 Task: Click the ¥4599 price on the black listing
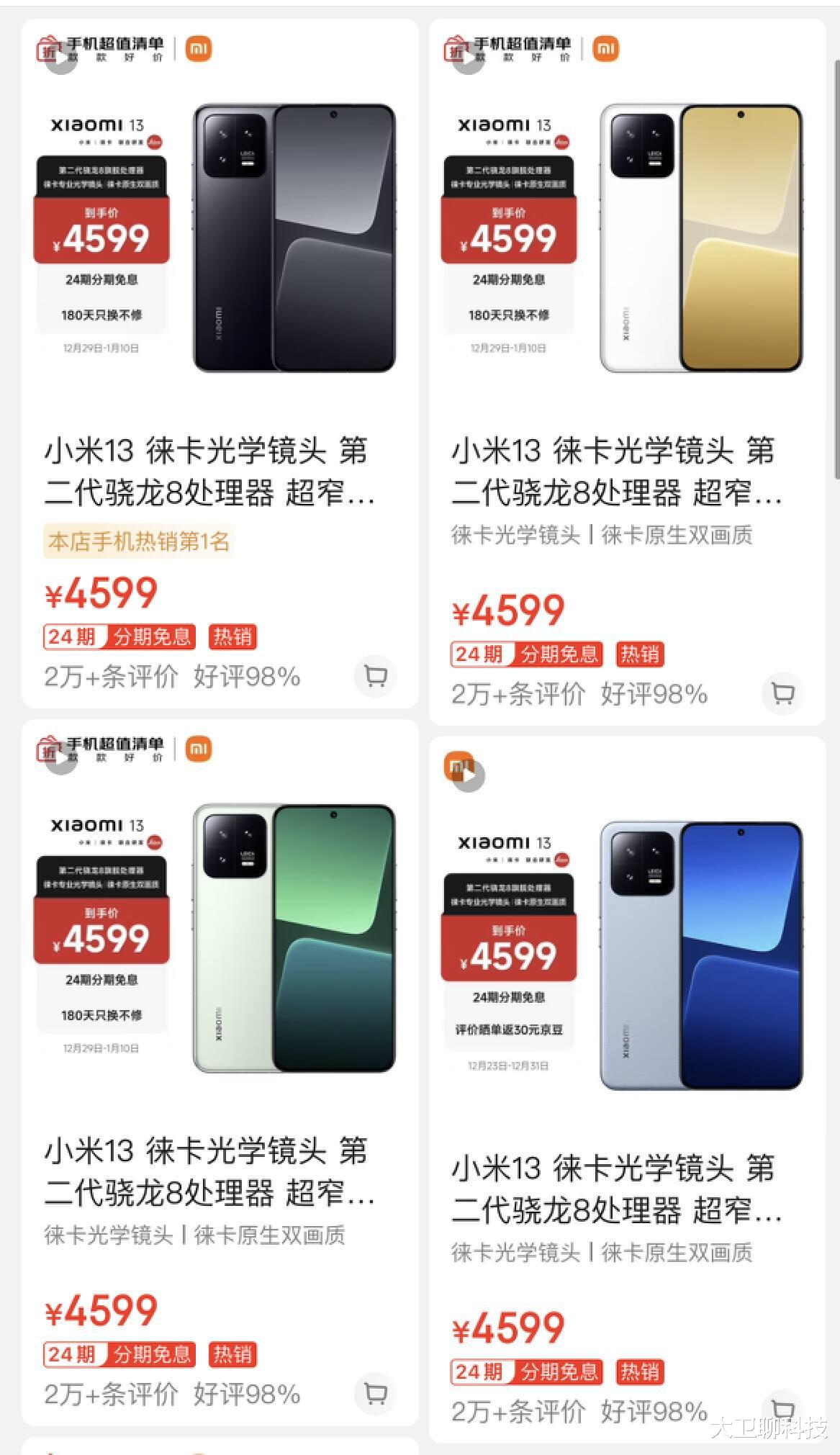click(x=99, y=592)
